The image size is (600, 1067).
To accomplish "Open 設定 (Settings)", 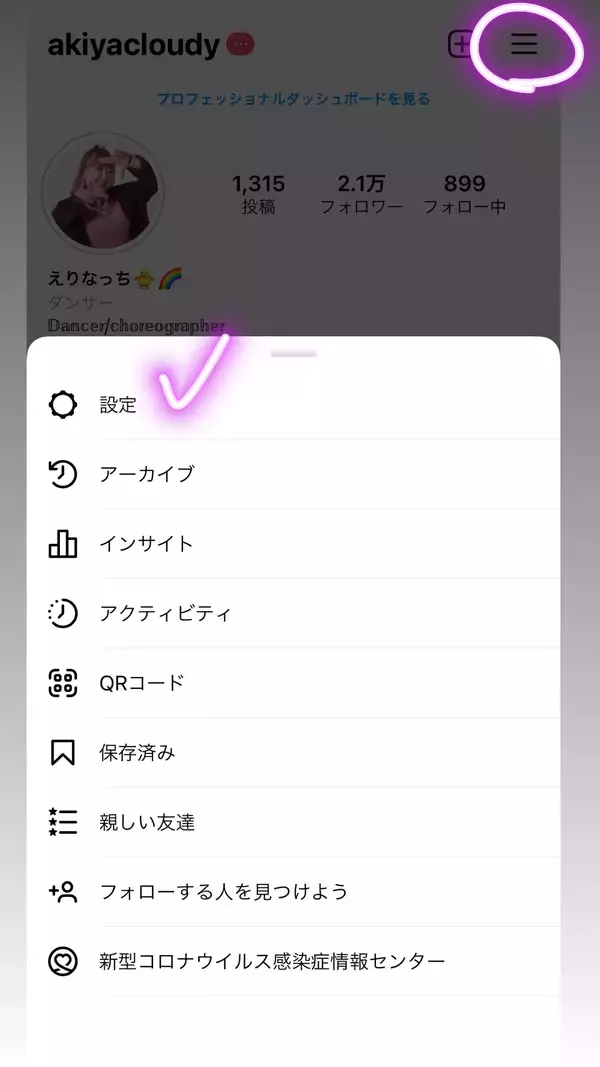I will [x=118, y=405].
